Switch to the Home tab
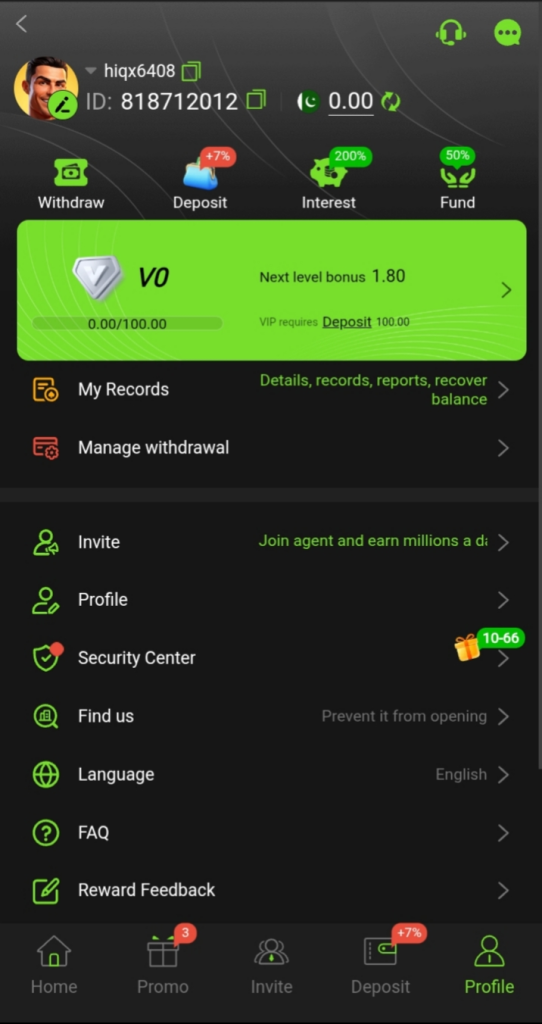Image resolution: width=542 pixels, height=1024 pixels. [x=54, y=965]
